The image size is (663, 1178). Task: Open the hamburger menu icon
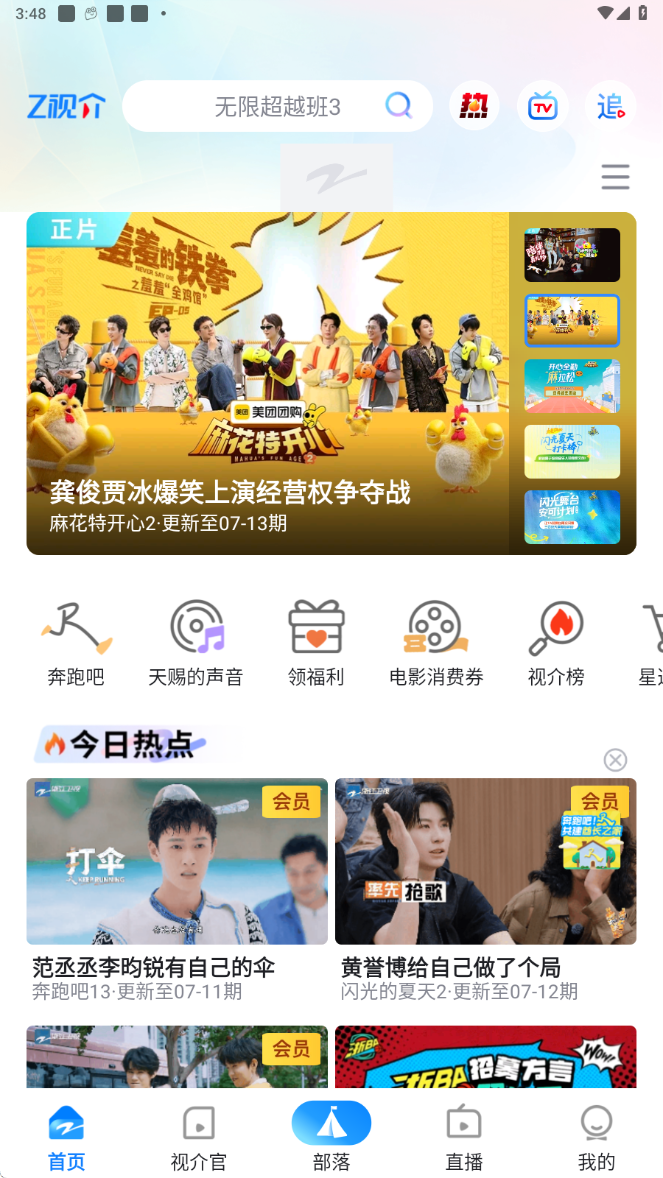pos(615,177)
